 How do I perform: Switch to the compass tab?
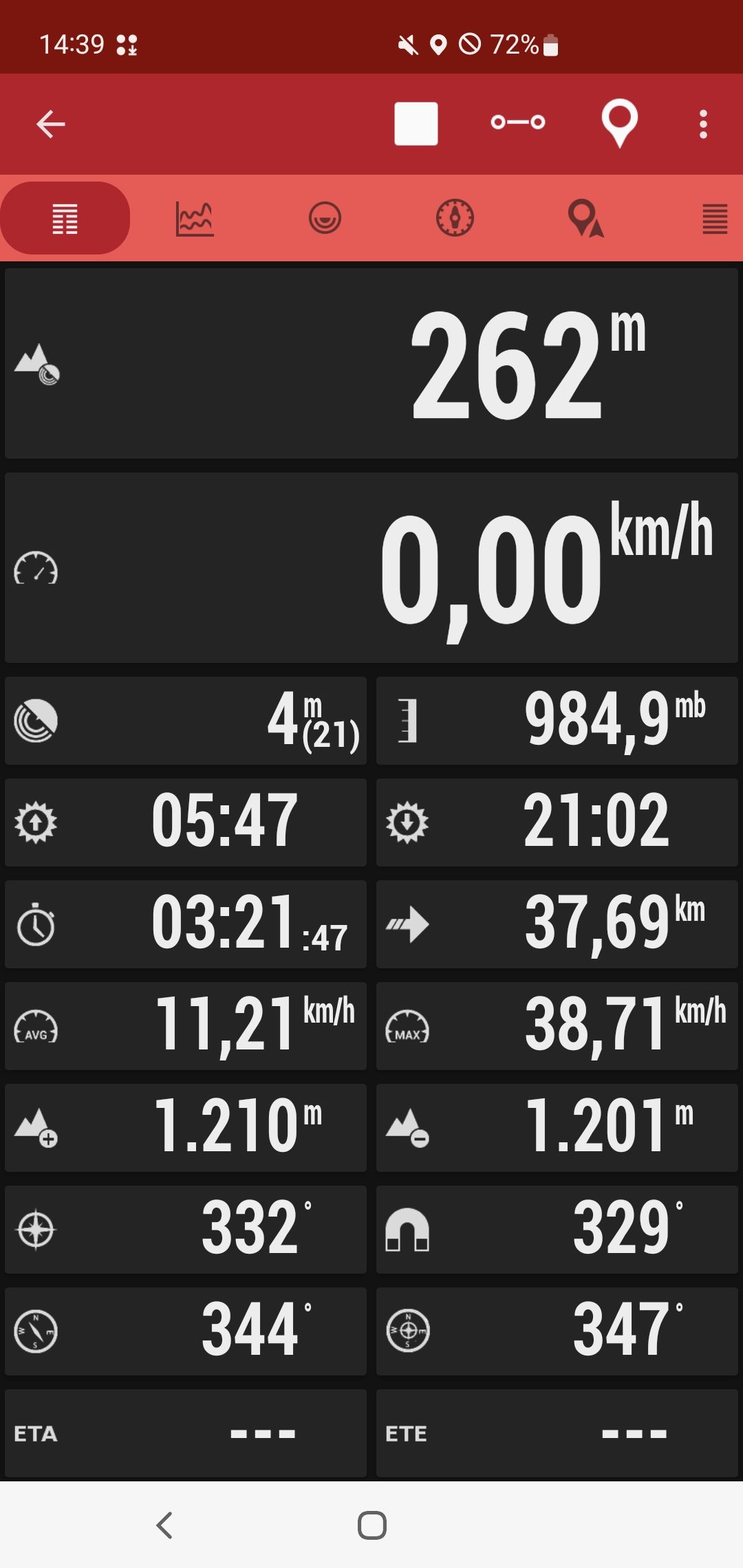click(455, 218)
